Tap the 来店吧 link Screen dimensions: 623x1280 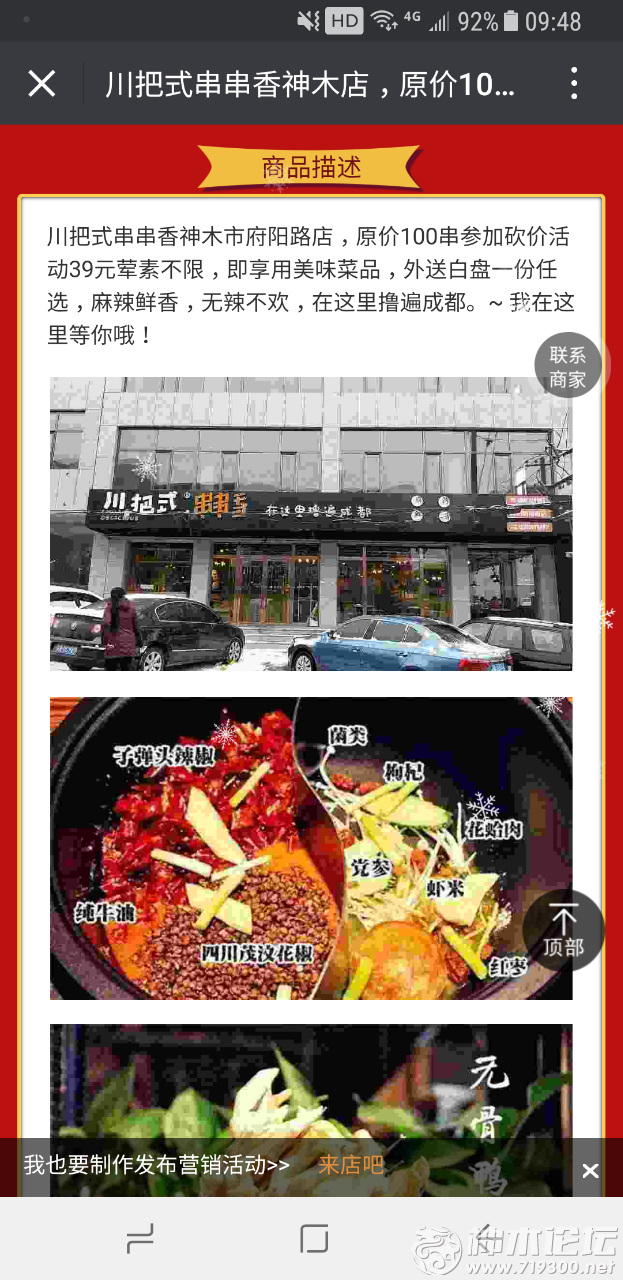(x=351, y=1165)
